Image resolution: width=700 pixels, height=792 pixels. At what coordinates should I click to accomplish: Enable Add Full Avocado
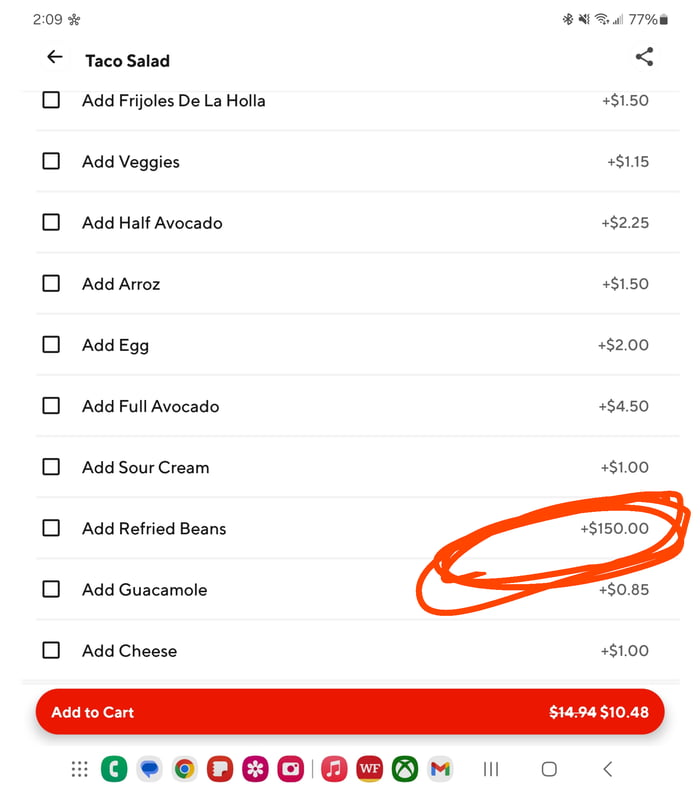51,405
